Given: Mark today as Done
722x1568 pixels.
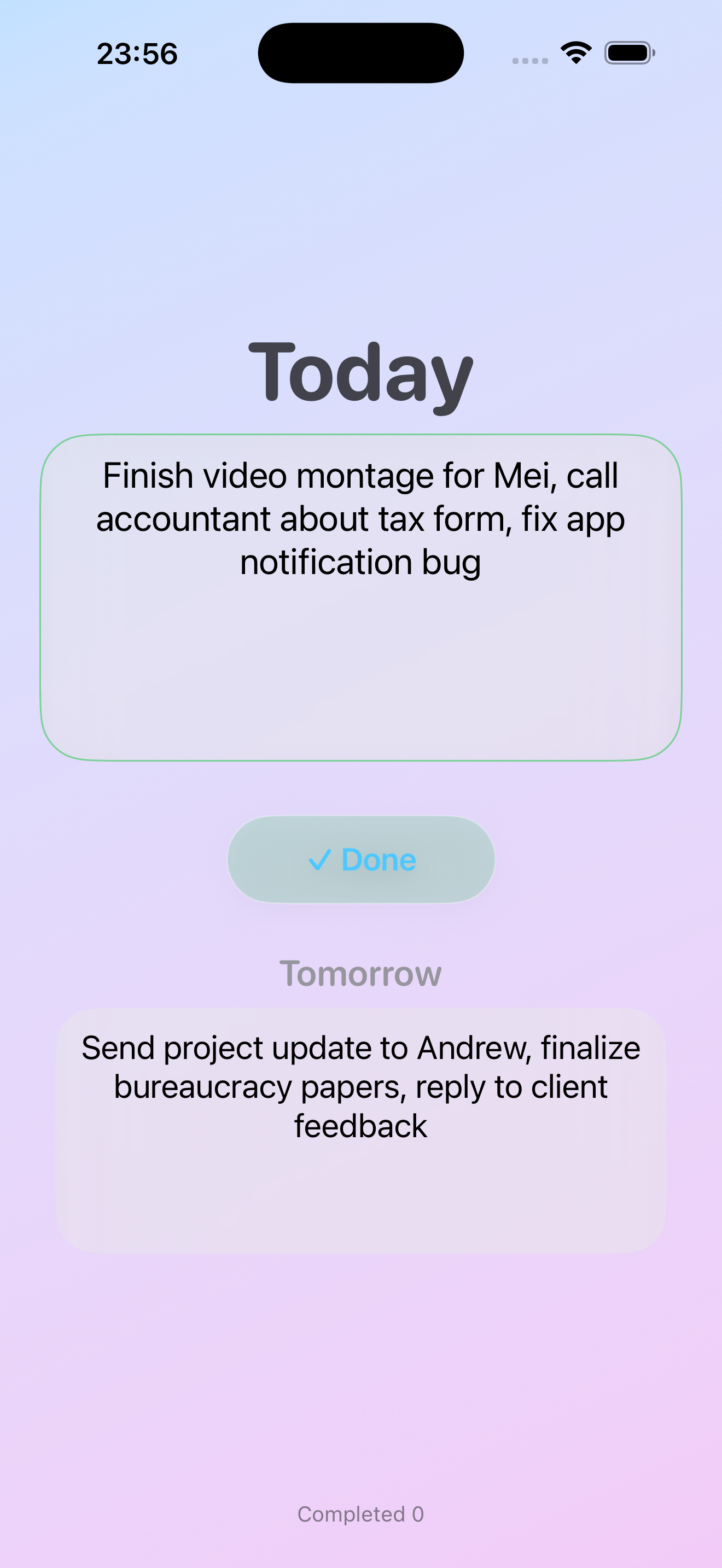Looking at the screenshot, I should (361, 859).
